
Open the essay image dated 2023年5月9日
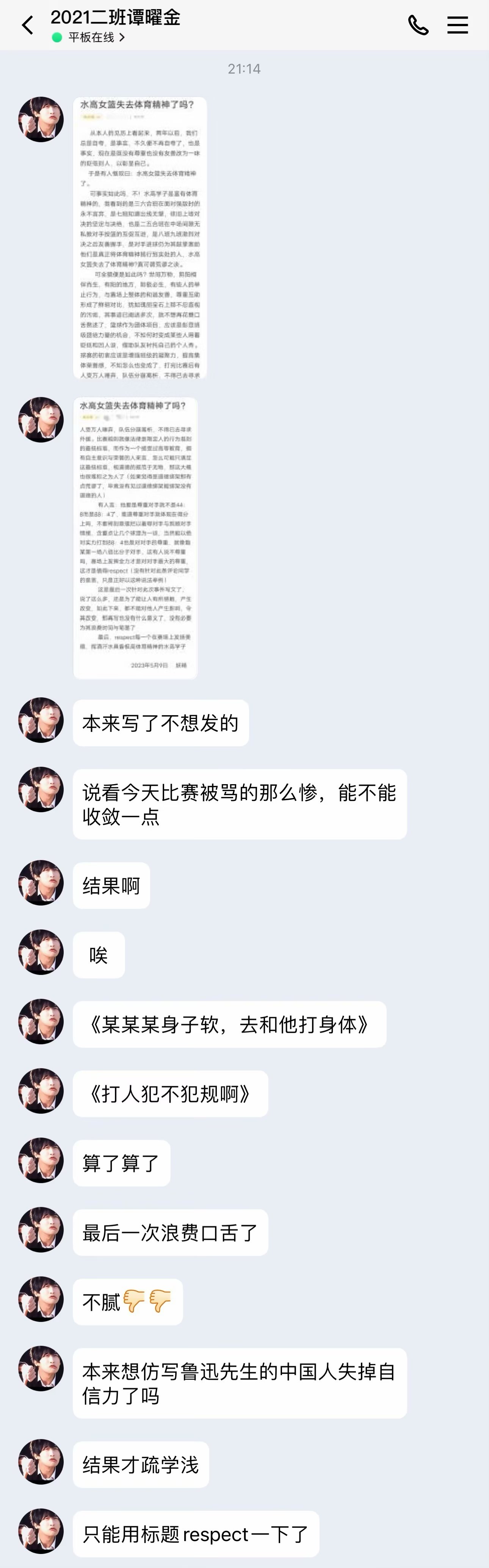(x=135, y=537)
